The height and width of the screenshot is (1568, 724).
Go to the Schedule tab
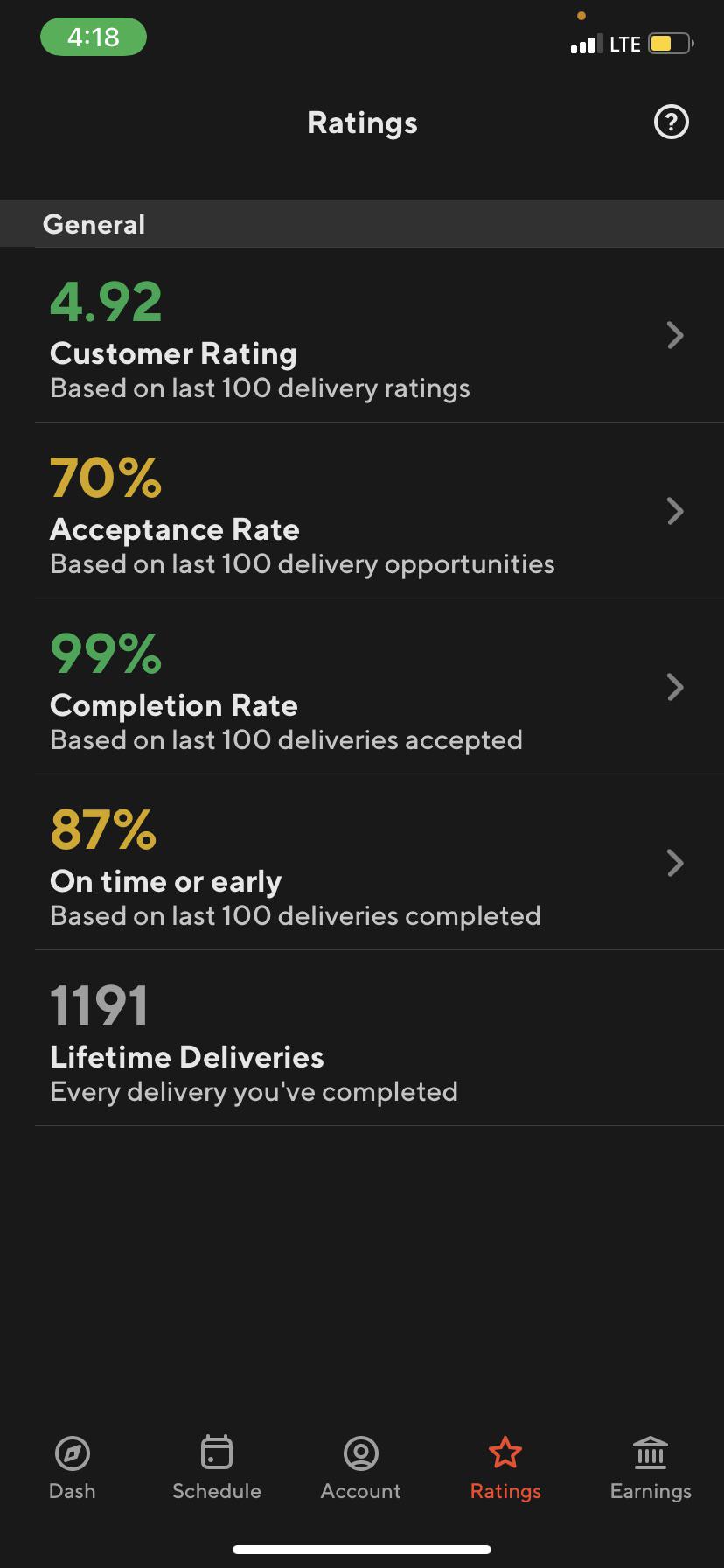click(217, 1468)
